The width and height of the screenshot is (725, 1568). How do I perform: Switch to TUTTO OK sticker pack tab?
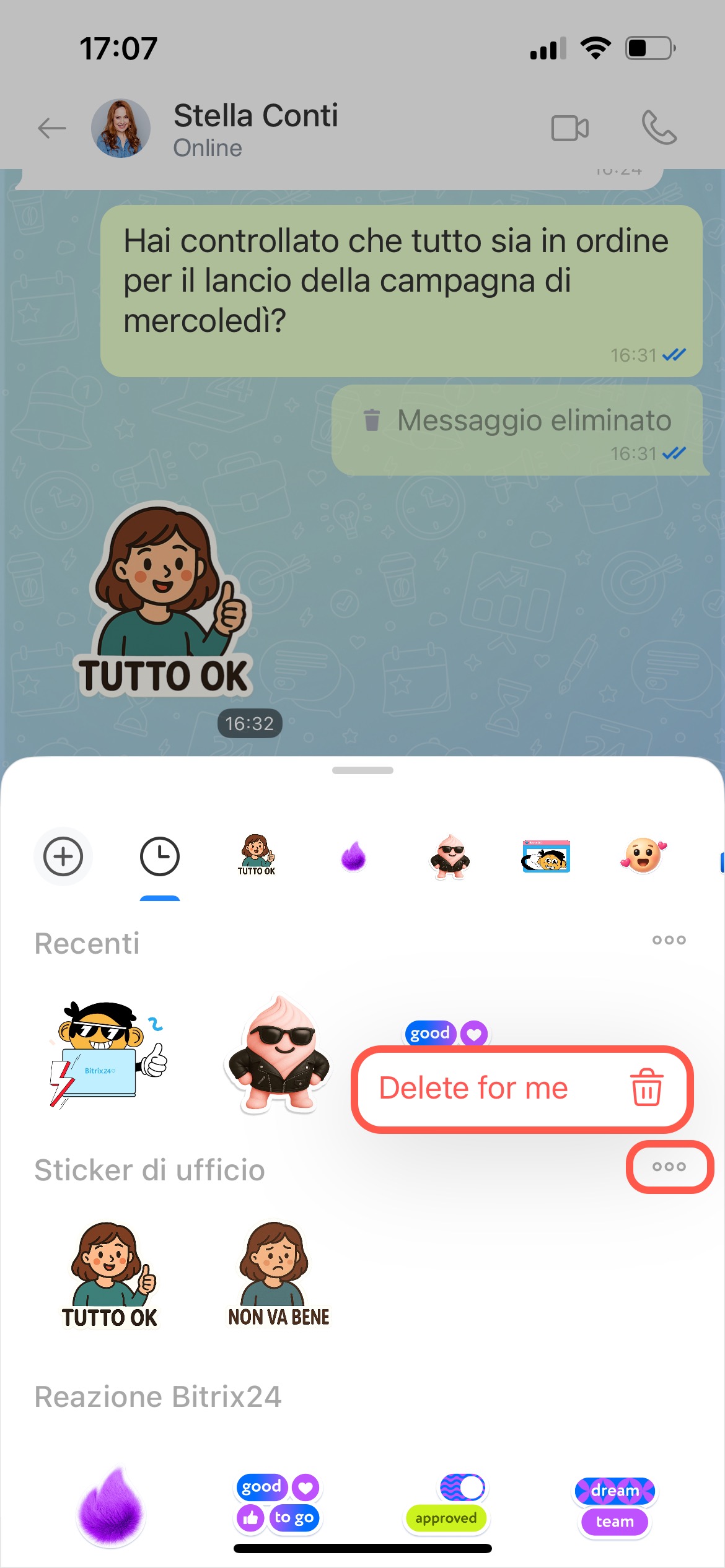pyautogui.click(x=257, y=855)
